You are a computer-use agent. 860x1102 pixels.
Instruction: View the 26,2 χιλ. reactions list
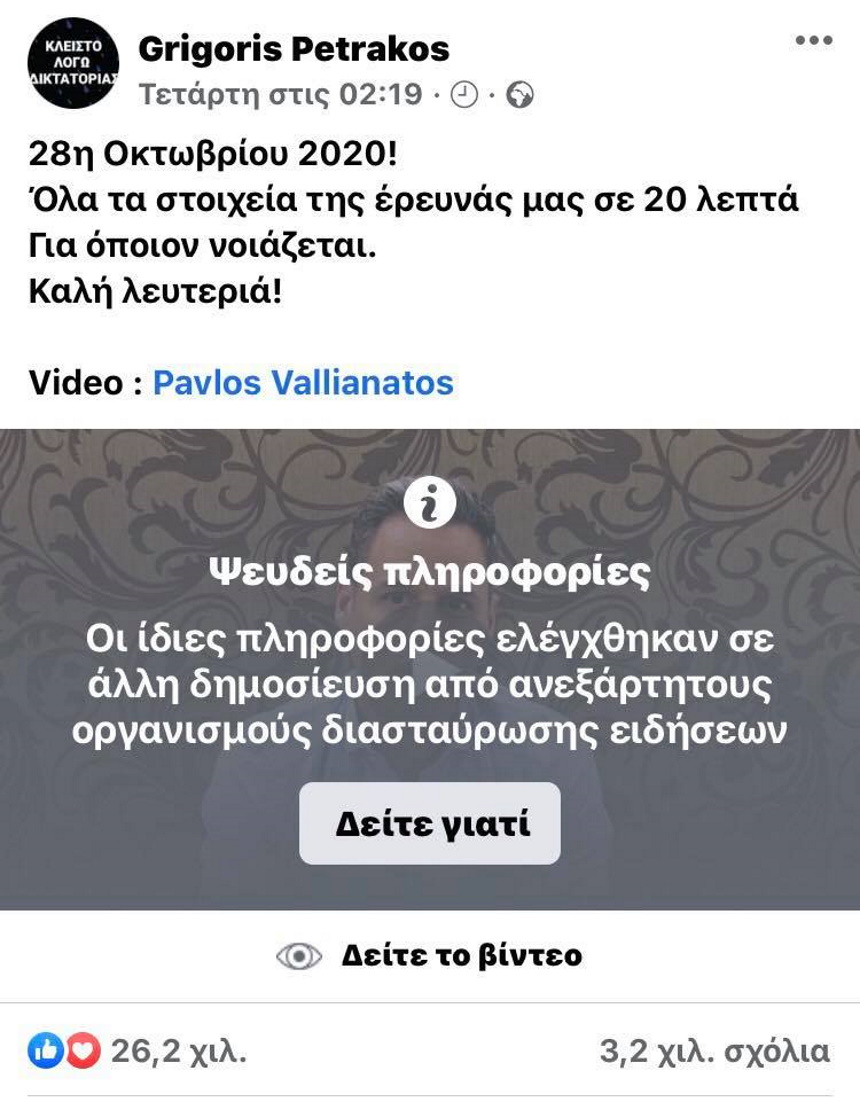click(140, 1051)
